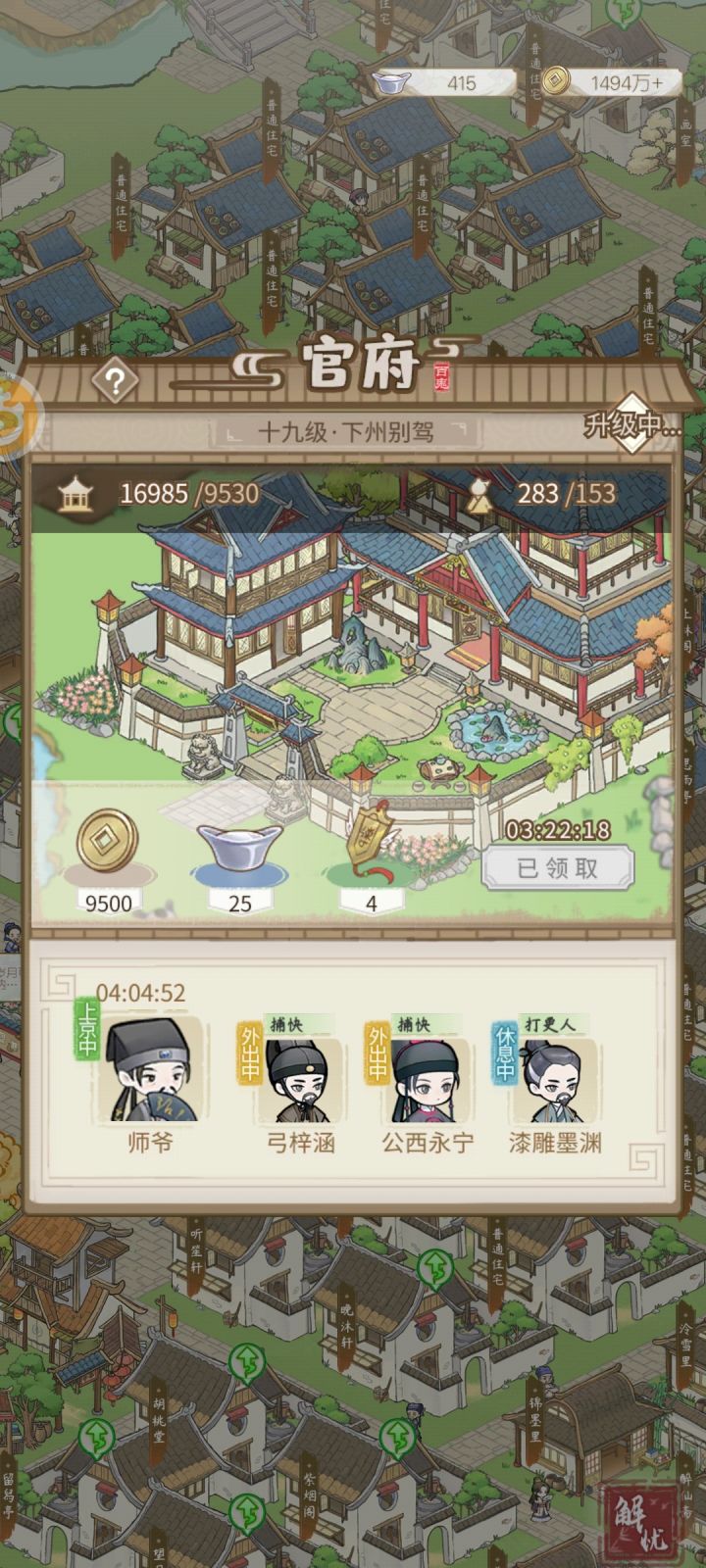
Task: Click the 十九级·下州别驾 level banner
Action: [x=349, y=428]
